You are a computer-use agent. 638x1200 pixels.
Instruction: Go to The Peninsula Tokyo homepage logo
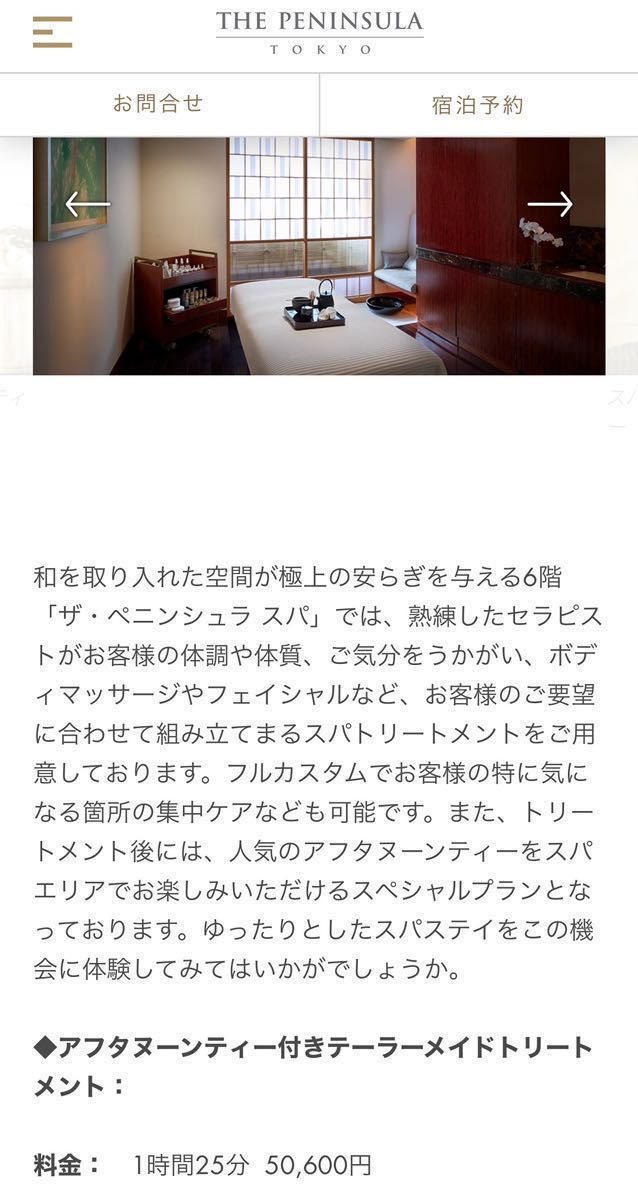pyautogui.click(x=320, y=32)
